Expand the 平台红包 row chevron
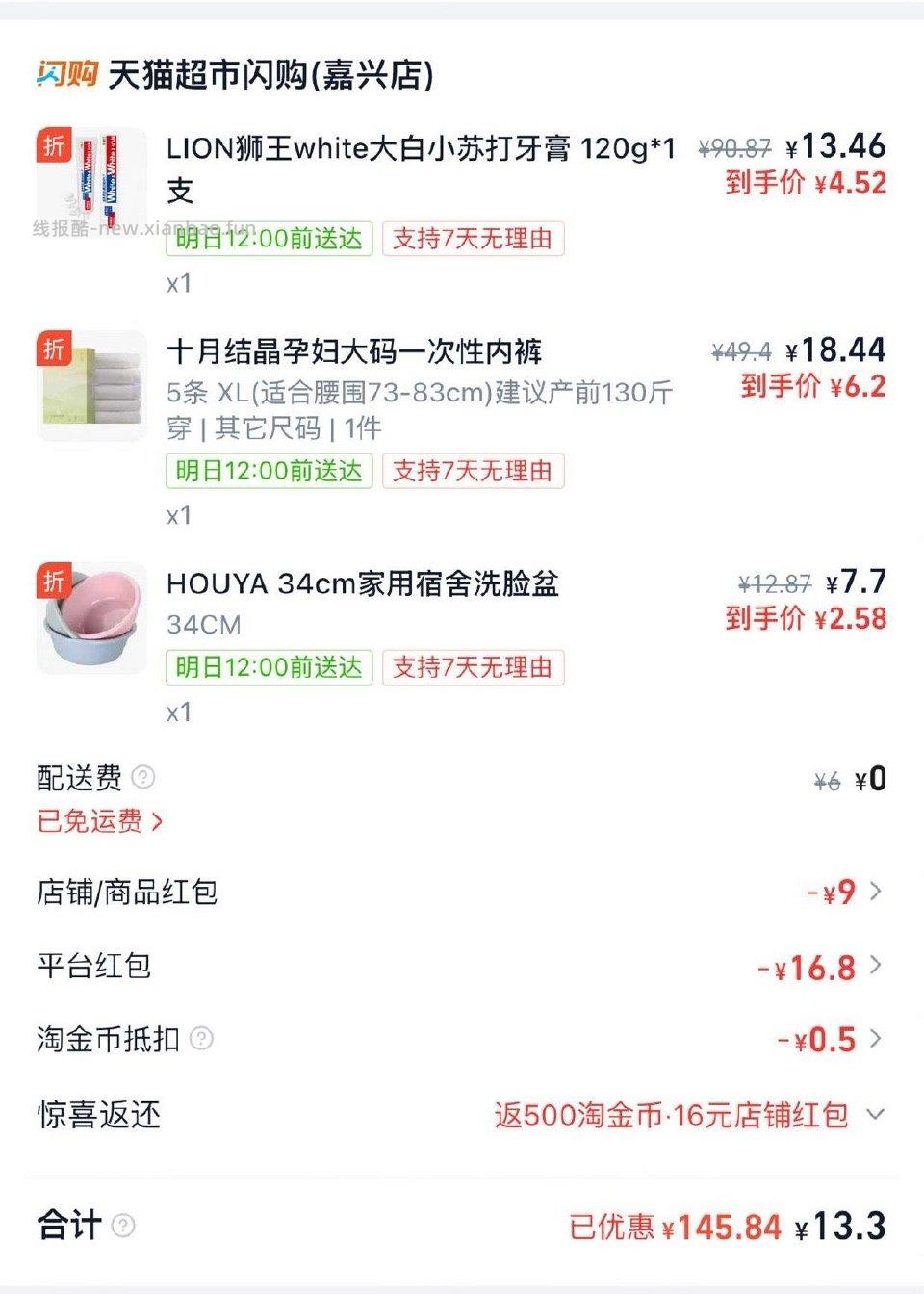This screenshot has width=924, height=1294. click(x=874, y=966)
